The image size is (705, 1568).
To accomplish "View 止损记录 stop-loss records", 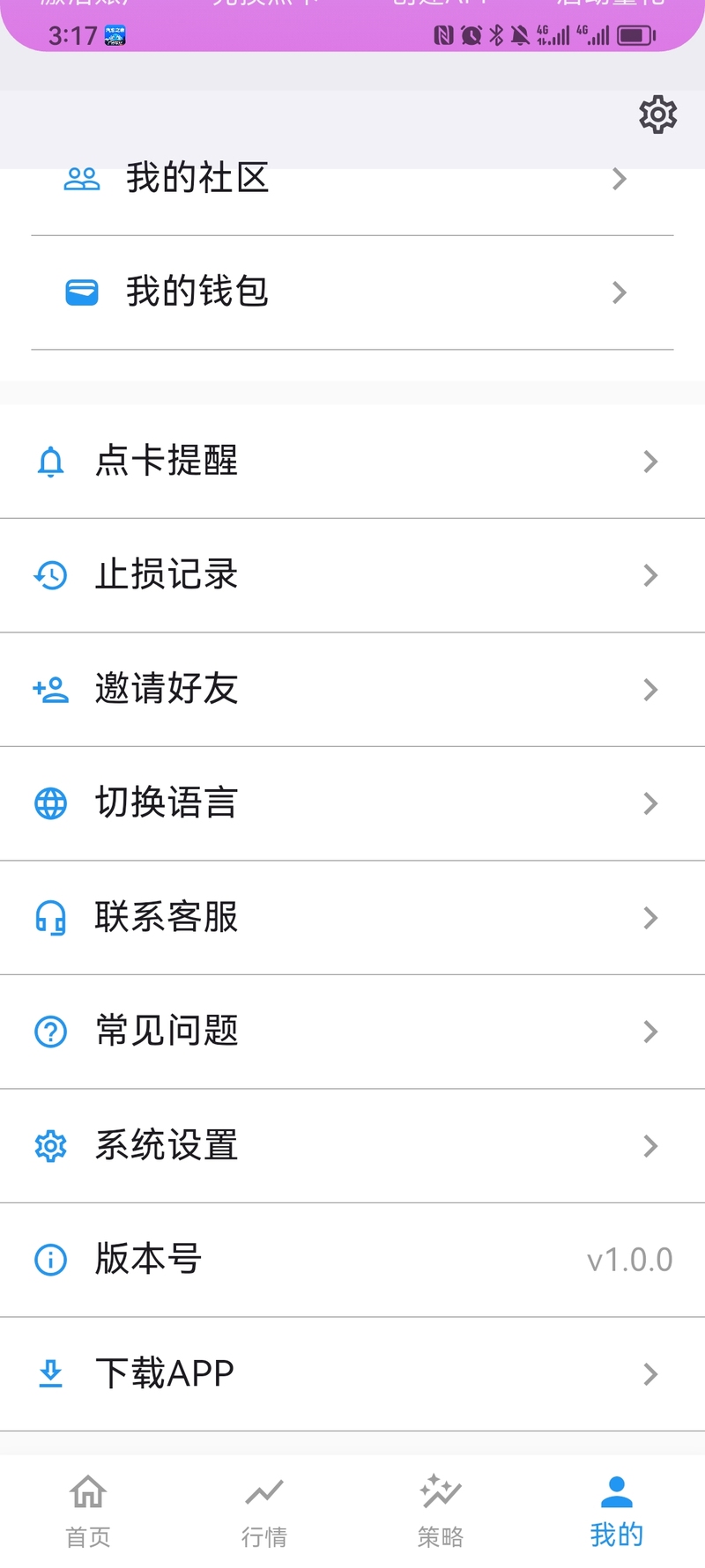I will tap(352, 575).
